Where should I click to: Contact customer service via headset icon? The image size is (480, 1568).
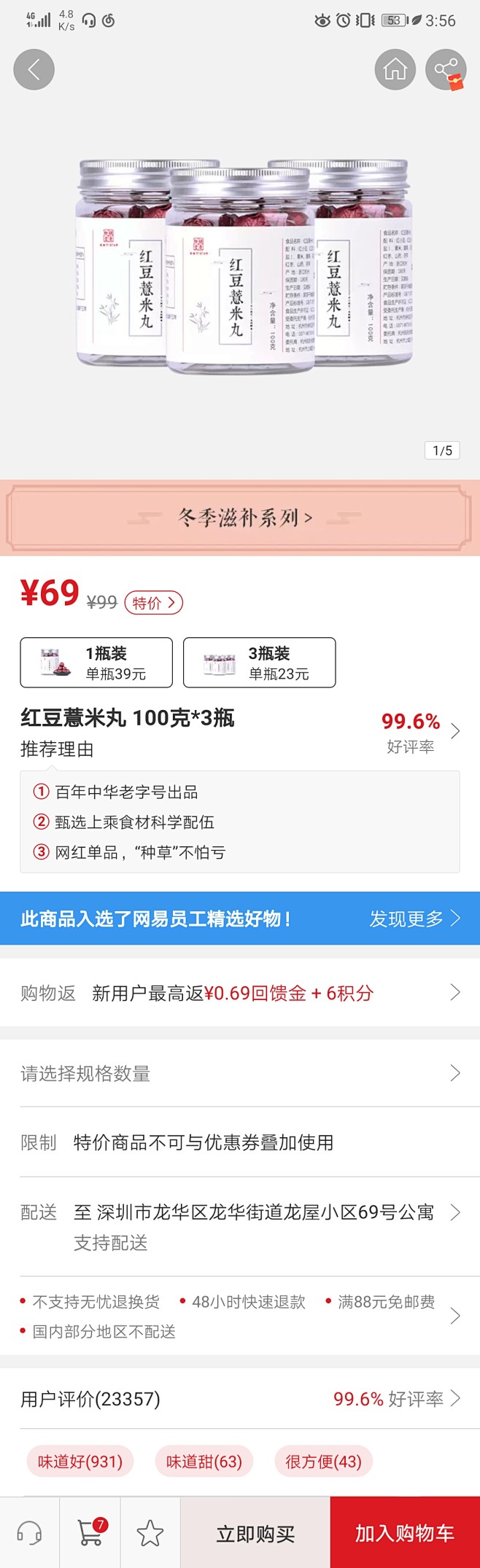(29, 1533)
